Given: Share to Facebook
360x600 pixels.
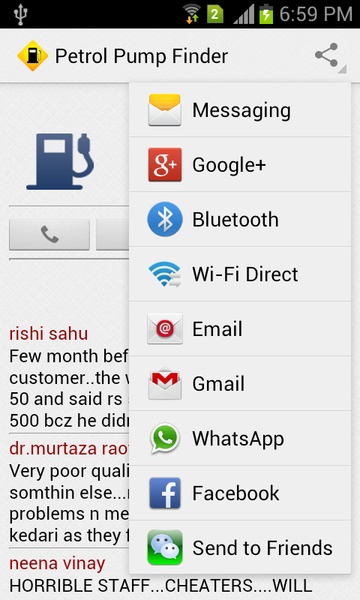Looking at the screenshot, I should click(x=240, y=493).
